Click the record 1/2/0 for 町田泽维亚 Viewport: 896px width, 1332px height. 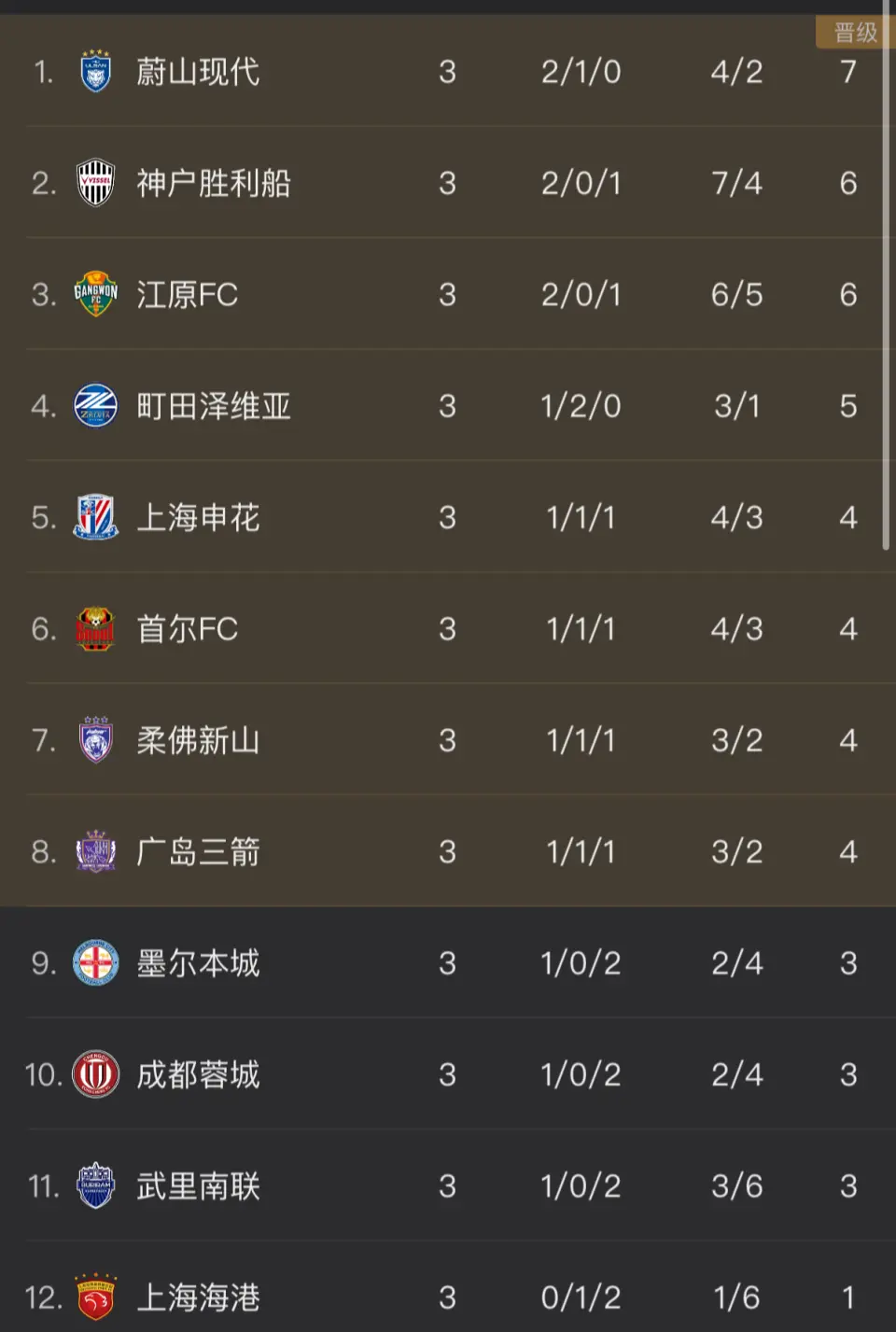pos(581,406)
